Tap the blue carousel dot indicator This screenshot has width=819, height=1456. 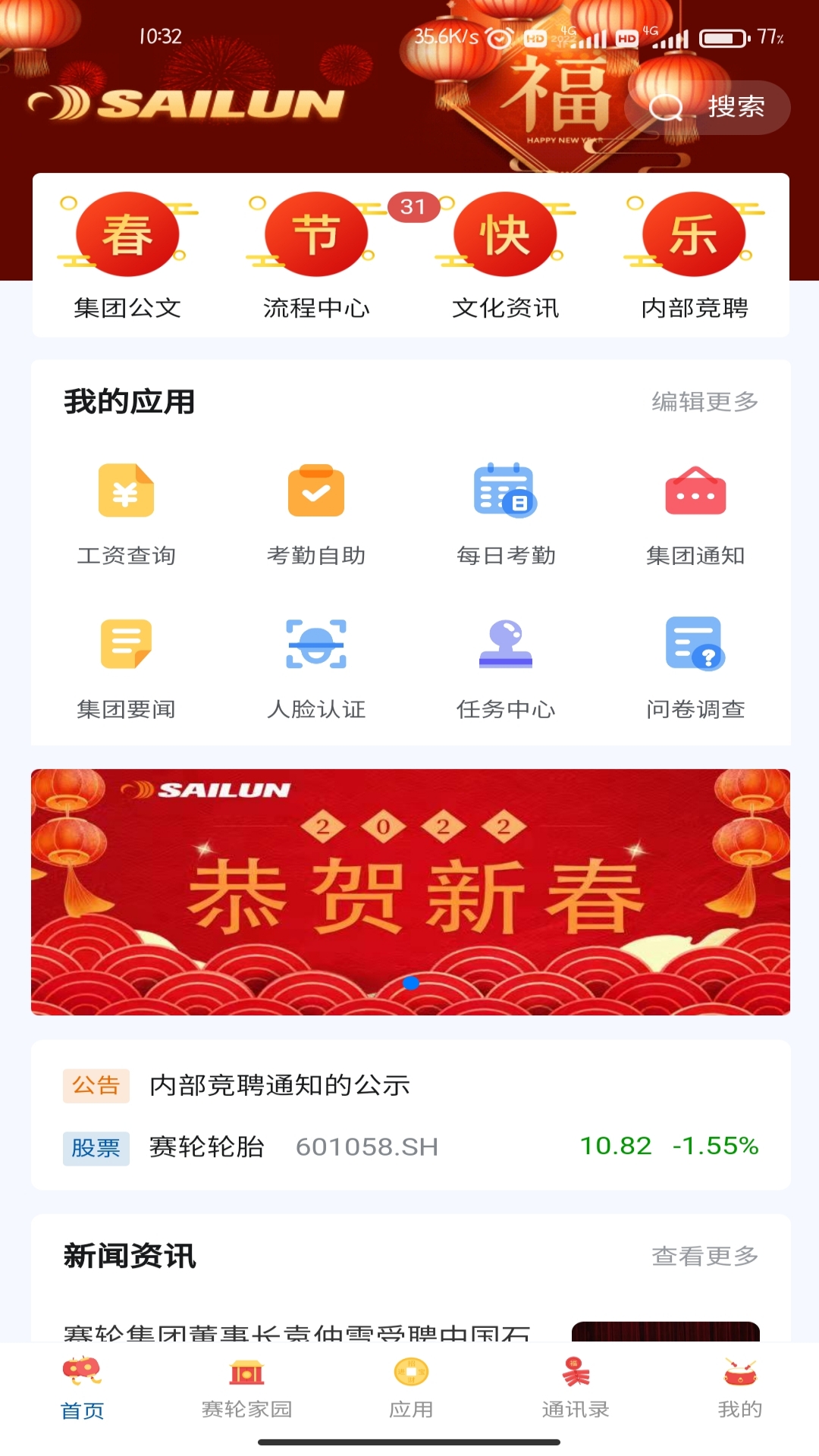coord(413,983)
